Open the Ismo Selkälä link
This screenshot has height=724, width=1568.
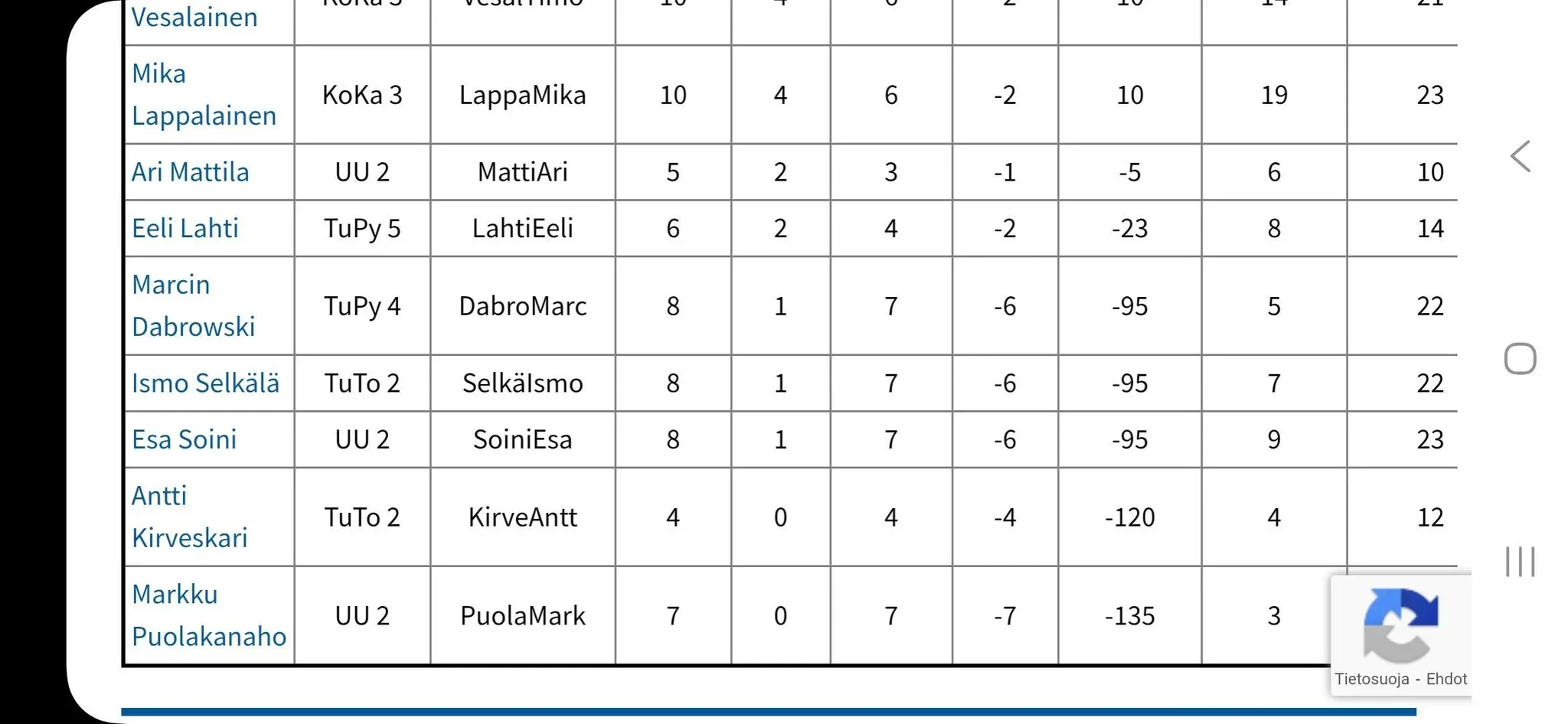coord(205,383)
